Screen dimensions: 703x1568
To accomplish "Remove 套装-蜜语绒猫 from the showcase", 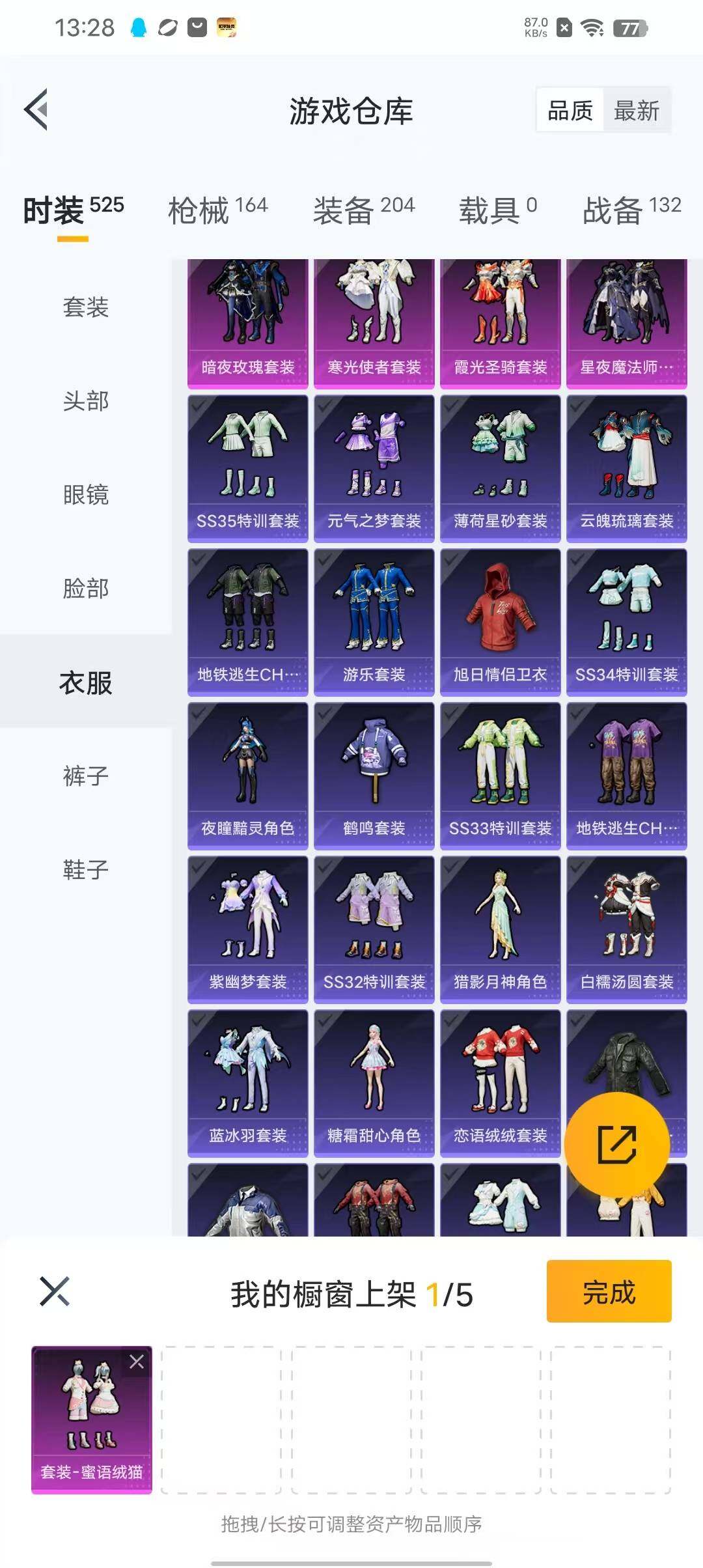I will [x=137, y=1362].
